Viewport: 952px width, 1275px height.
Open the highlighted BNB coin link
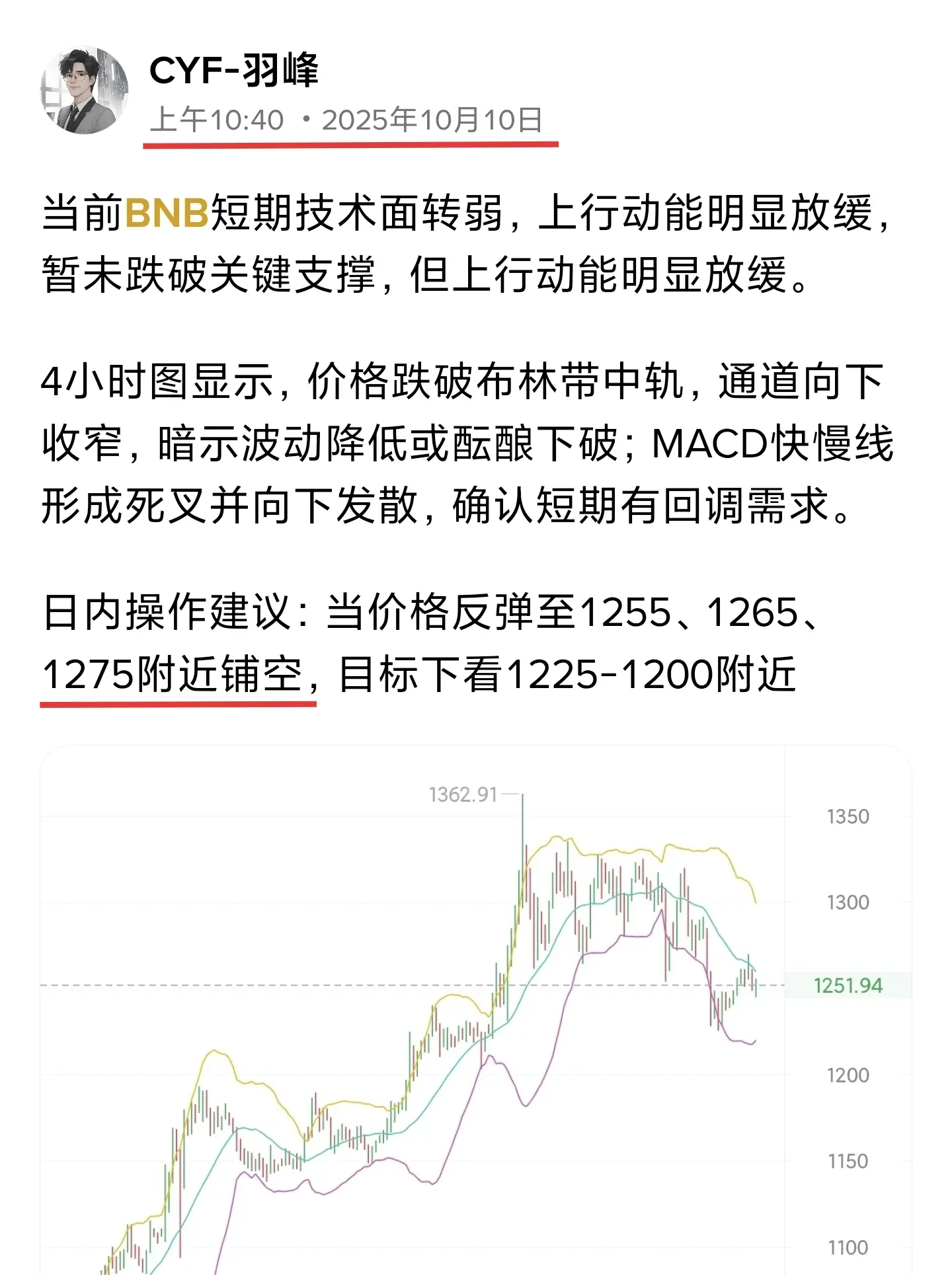click(167, 213)
